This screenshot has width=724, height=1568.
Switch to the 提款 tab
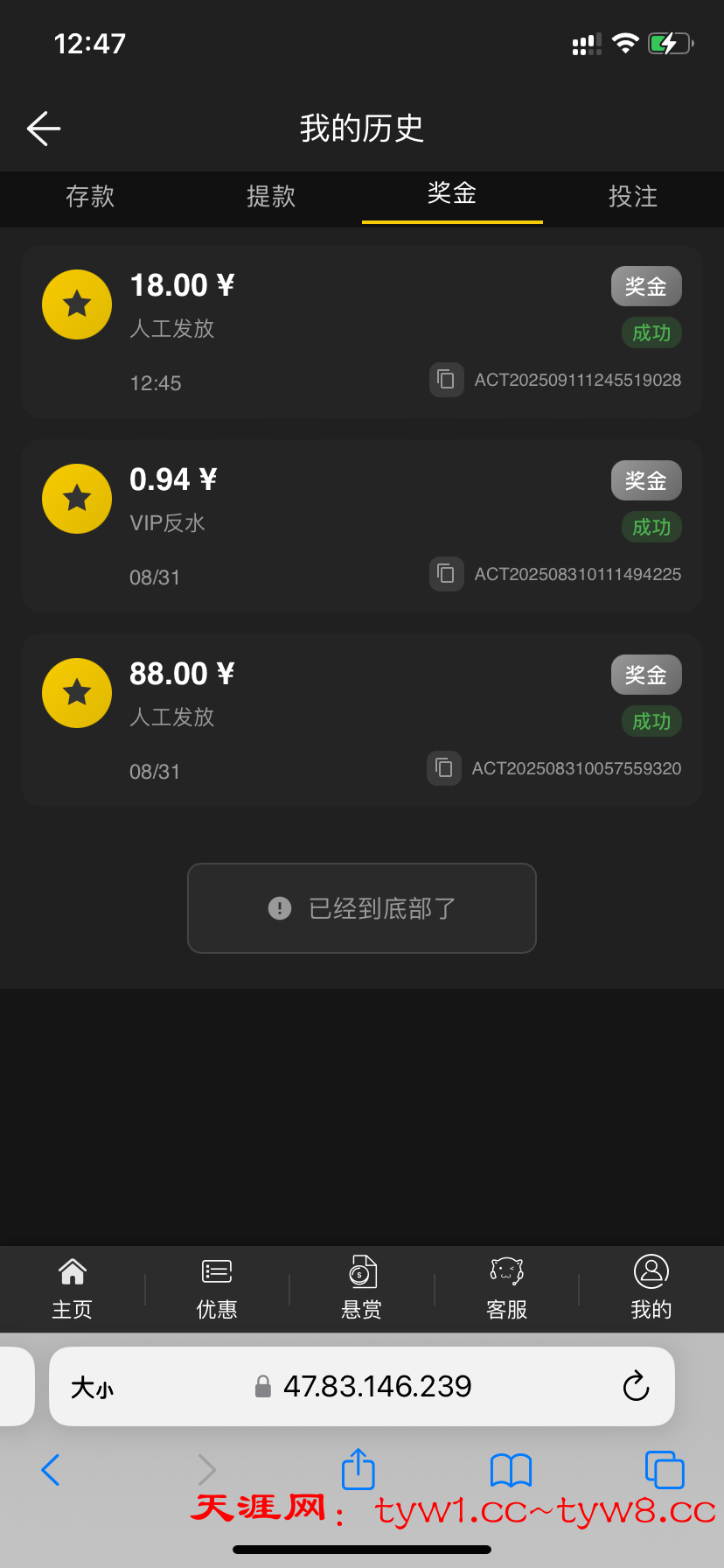pyautogui.click(x=271, y=197)
